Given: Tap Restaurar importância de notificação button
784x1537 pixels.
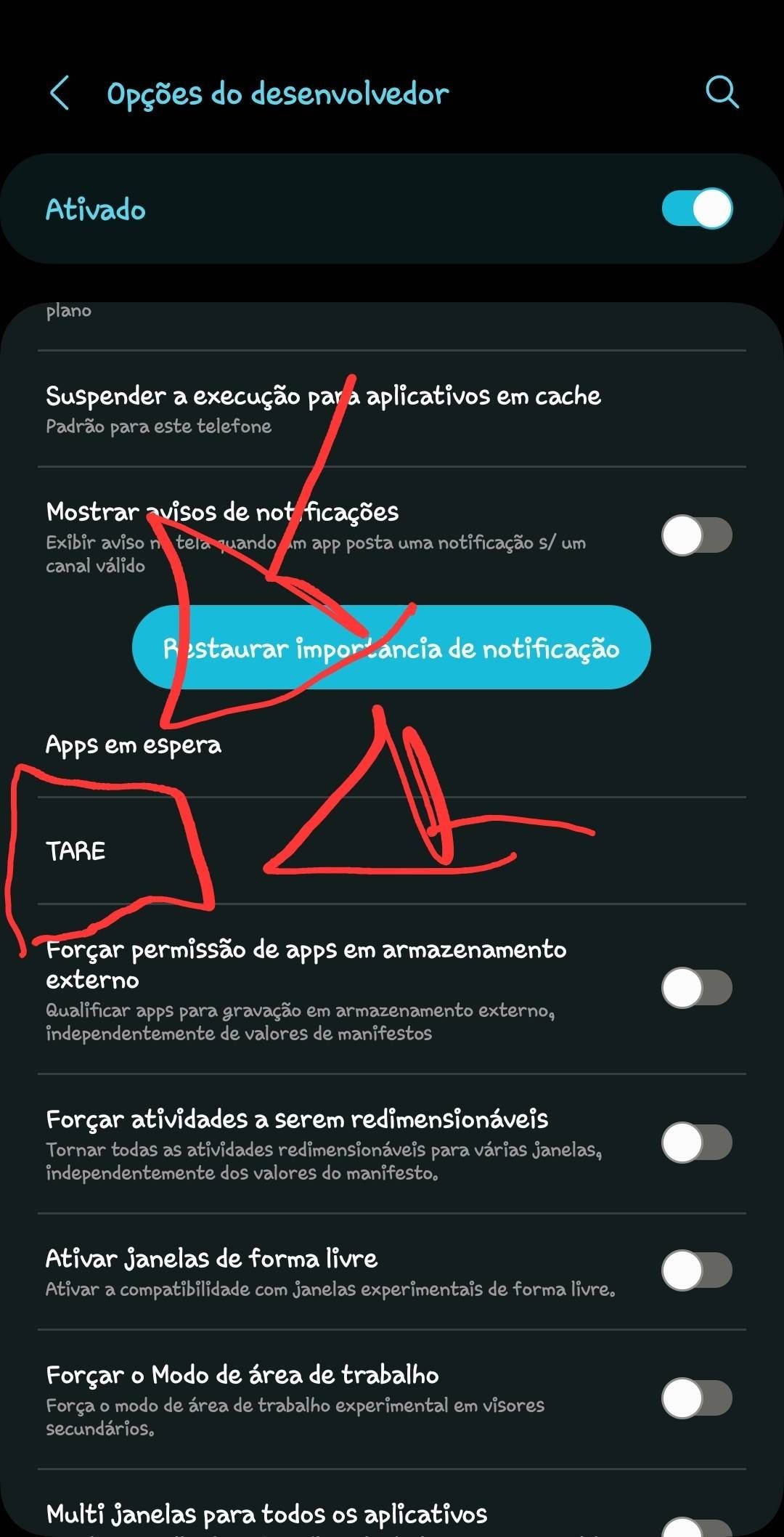Looking at the screenshot, I should [x=391, y=647].
